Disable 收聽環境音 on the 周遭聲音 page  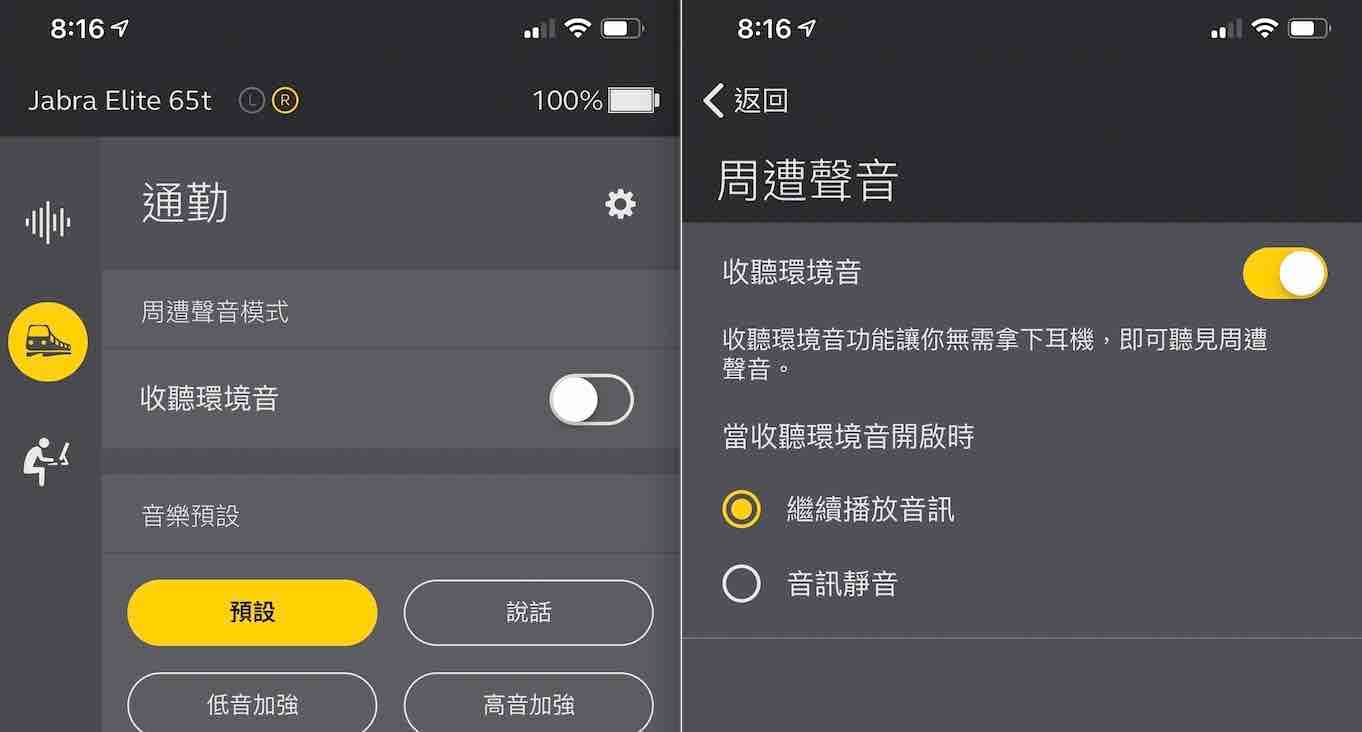point(1284,273)
